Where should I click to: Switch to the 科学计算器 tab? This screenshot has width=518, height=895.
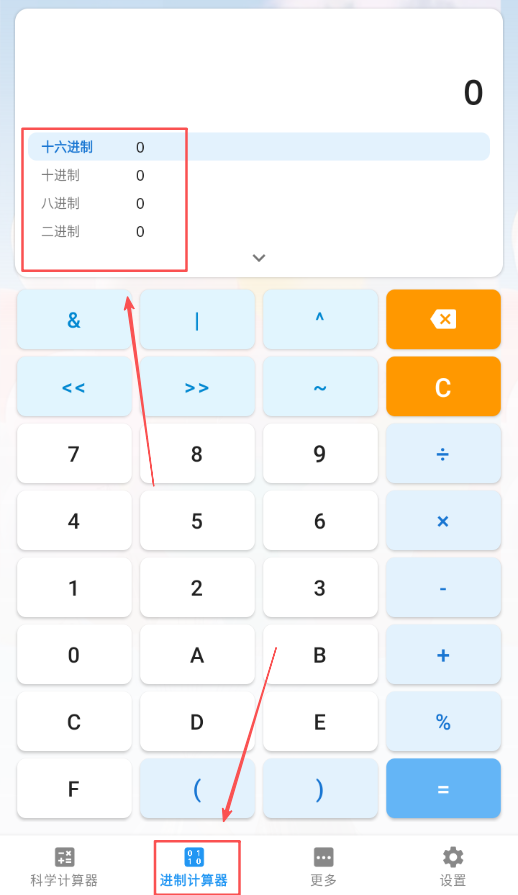tap(64, 866)
